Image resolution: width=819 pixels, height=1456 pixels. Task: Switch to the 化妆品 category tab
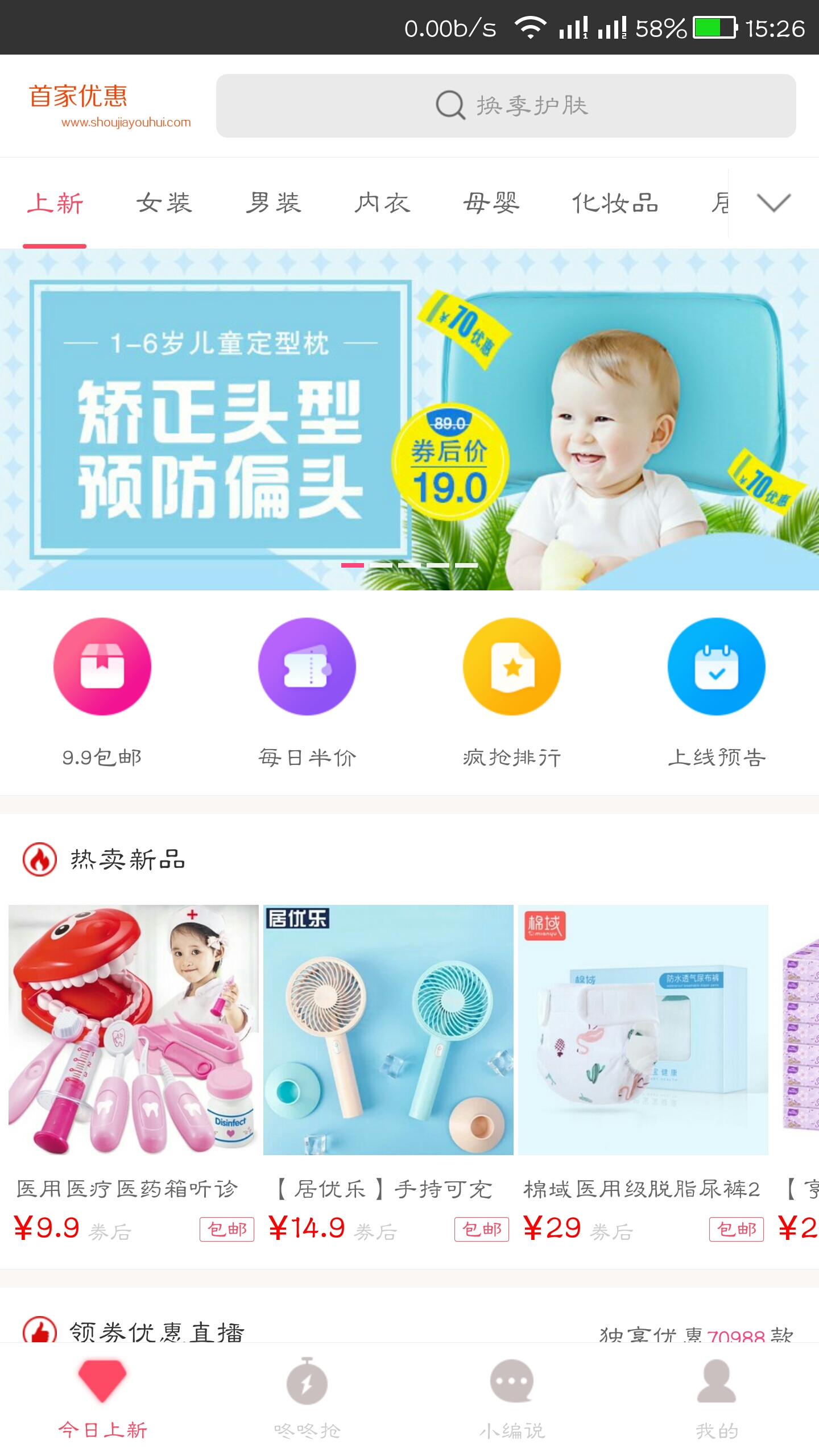click(615, 203)
